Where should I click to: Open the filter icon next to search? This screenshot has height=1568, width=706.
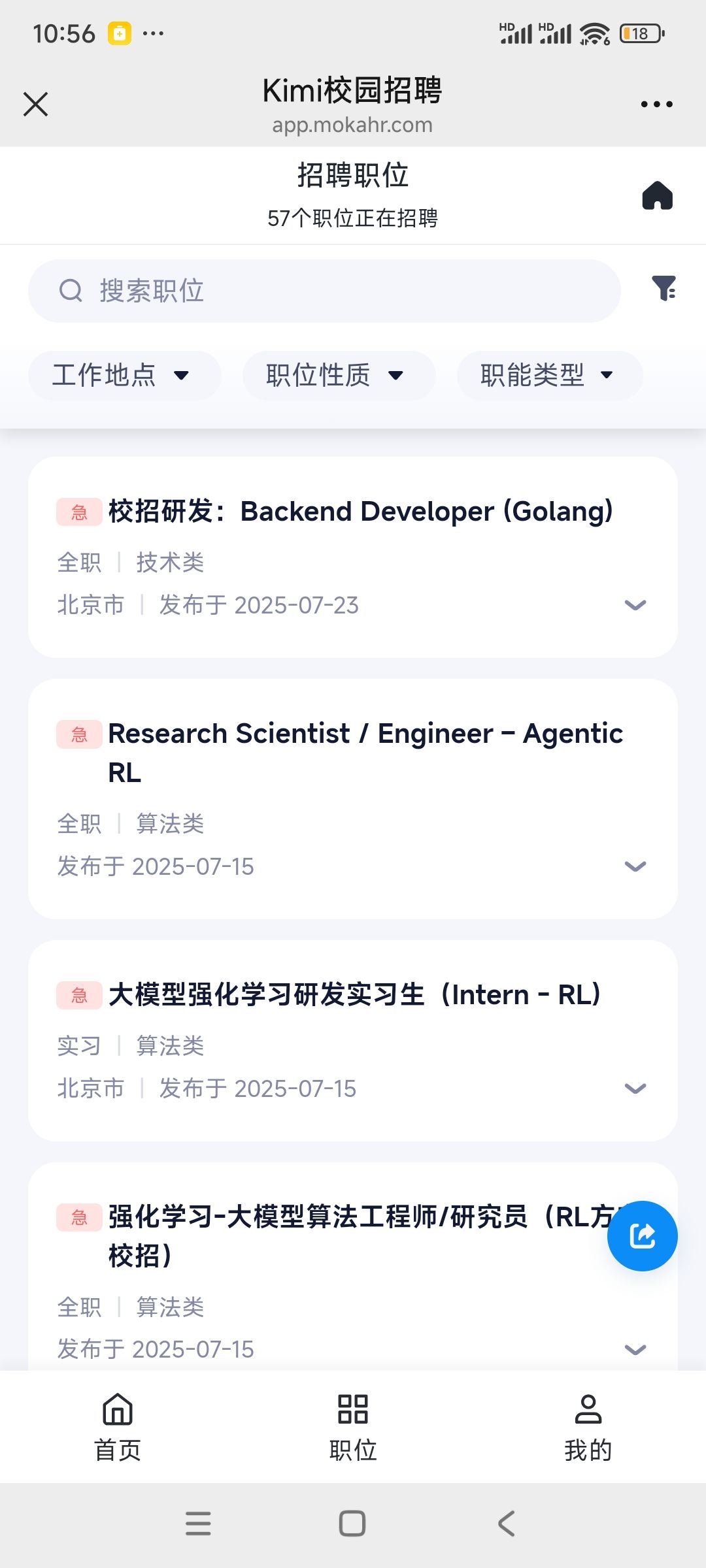coord(664,288)
